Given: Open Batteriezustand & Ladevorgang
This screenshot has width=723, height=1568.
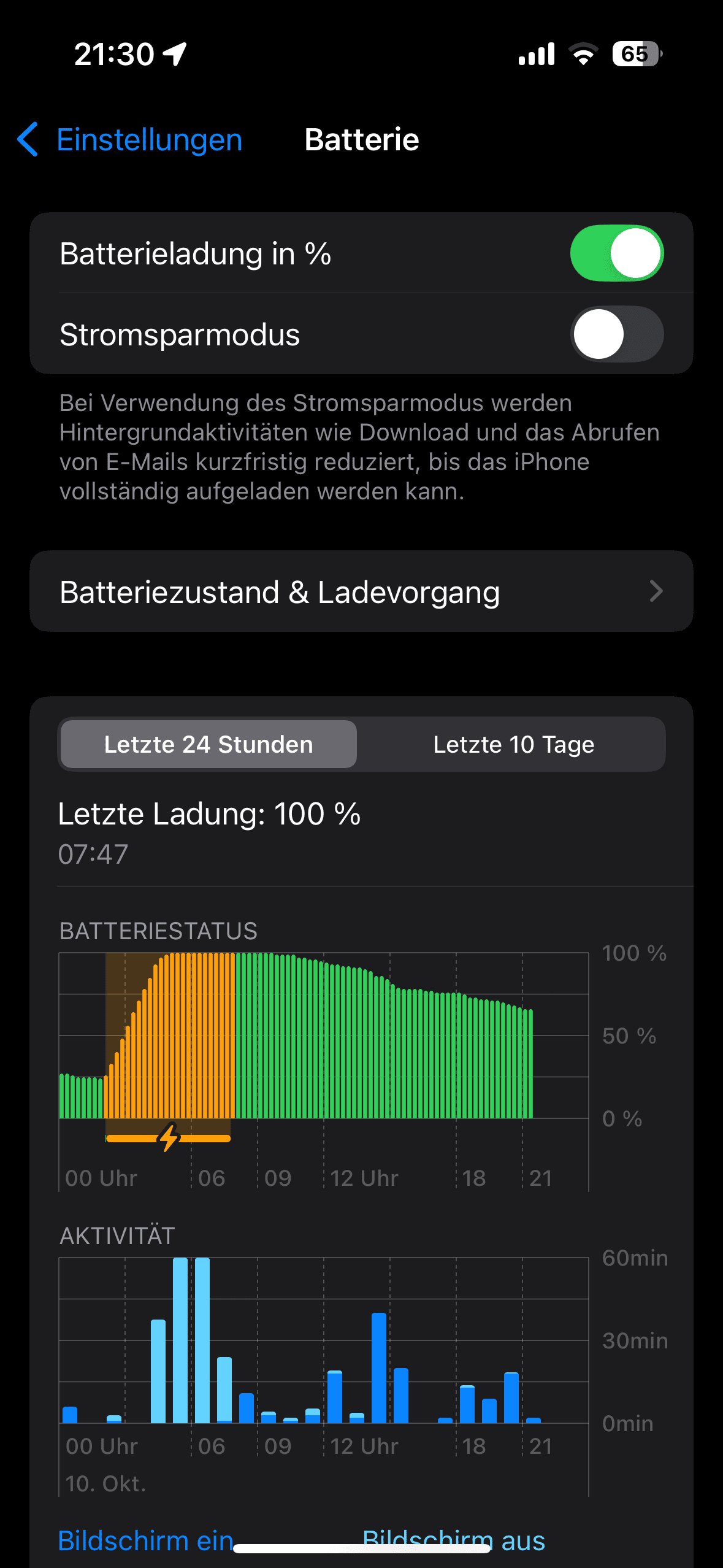Looking at the screenshot, I should 361,592.
